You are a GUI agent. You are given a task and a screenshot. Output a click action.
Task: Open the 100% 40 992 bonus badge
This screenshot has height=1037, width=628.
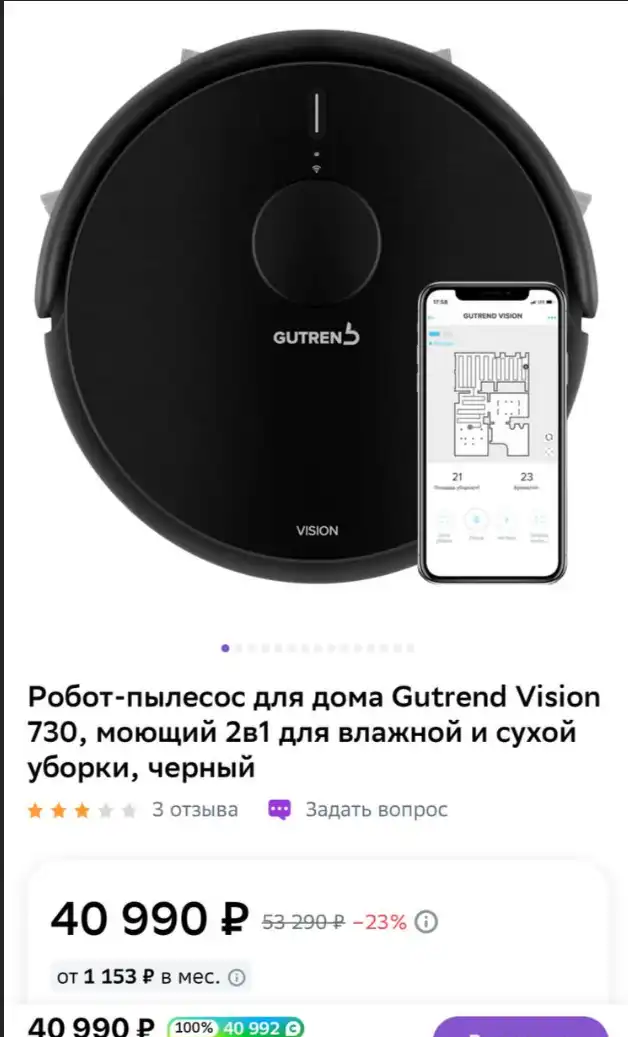tap(236, 1027)
